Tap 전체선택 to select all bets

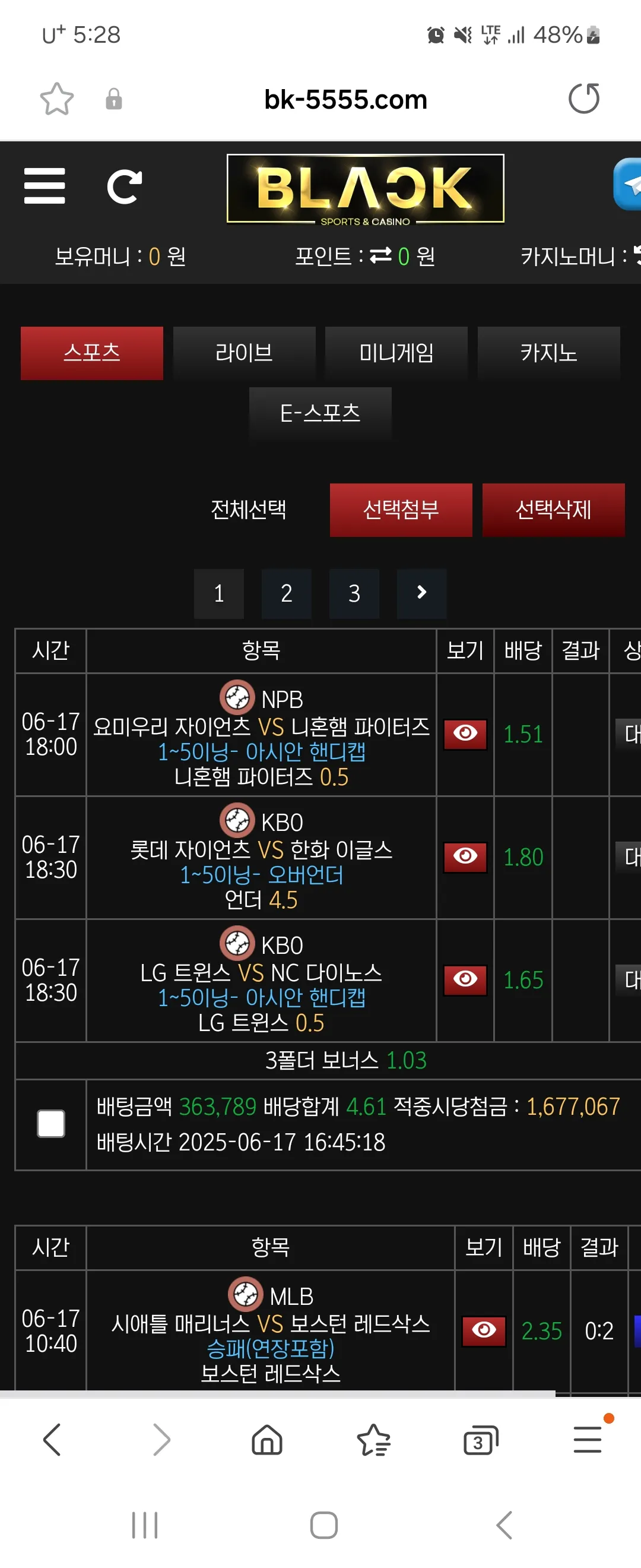click(248, 510)
